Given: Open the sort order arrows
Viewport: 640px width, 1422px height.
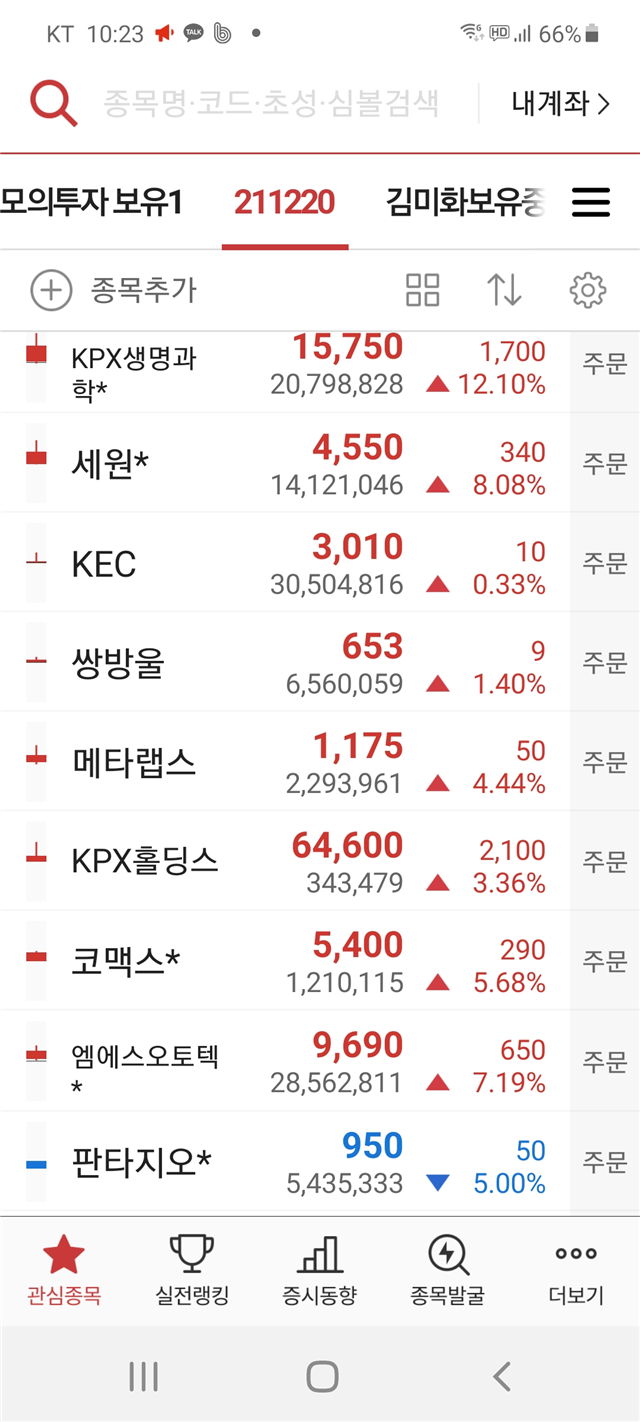Looking at the screenshot, I should tap(504, 290).
